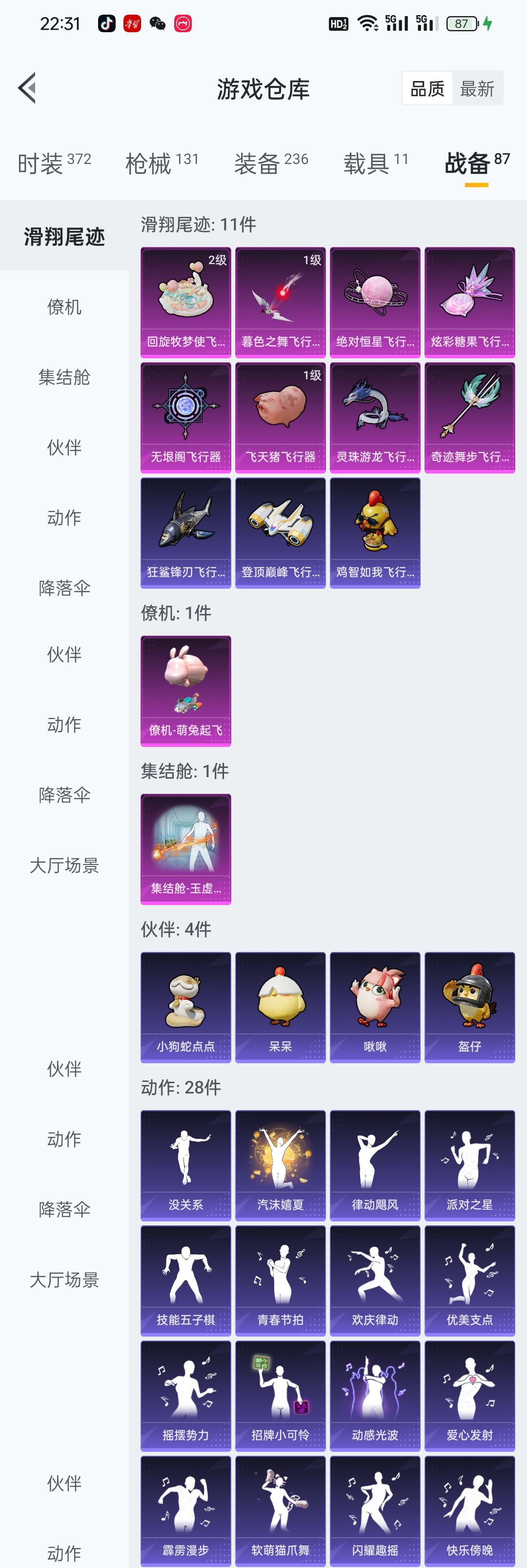Open the 飞天猪飞行器 item
The image size is (527, 1568).
click(281, 417)
